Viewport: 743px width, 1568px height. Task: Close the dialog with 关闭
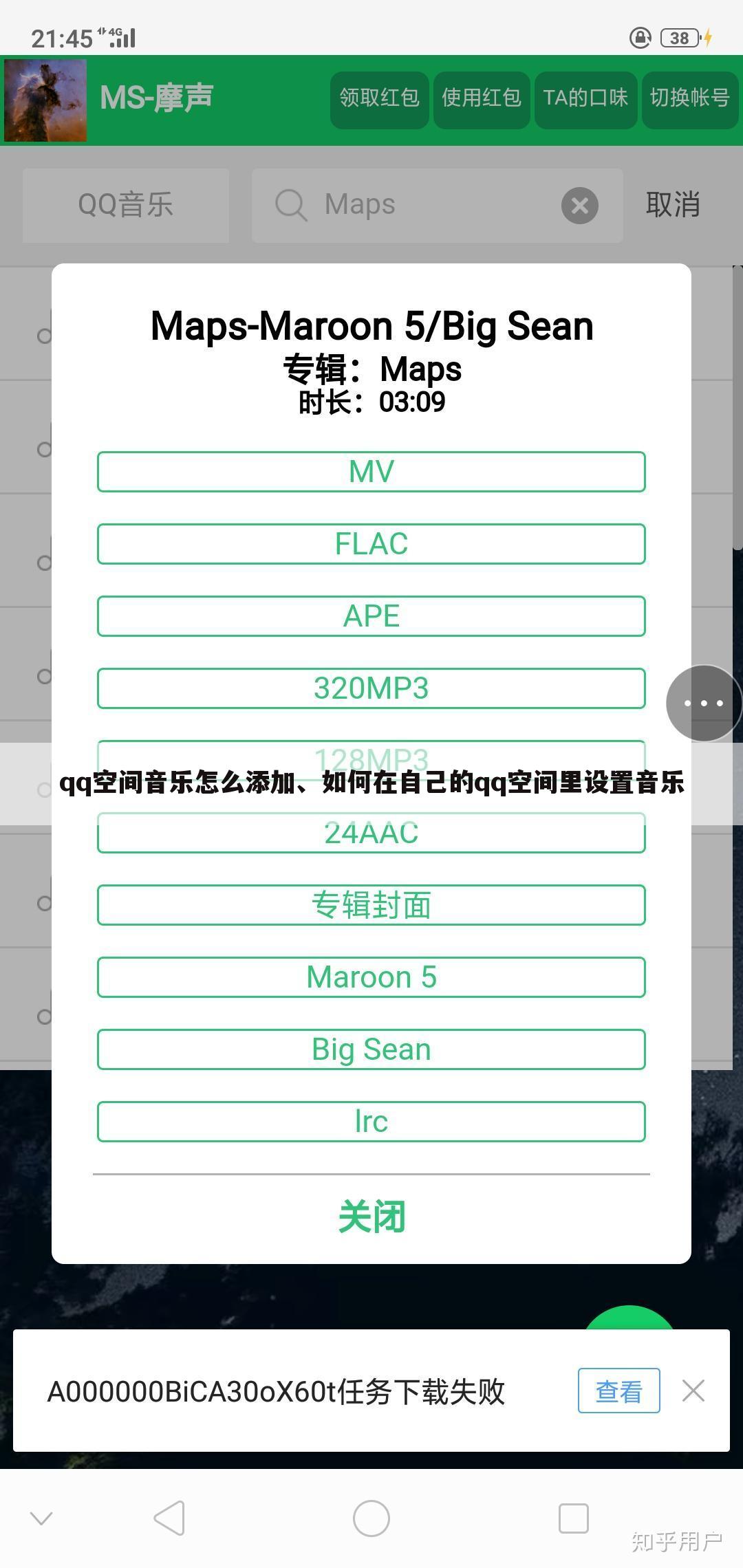(x=371, y=1217)
